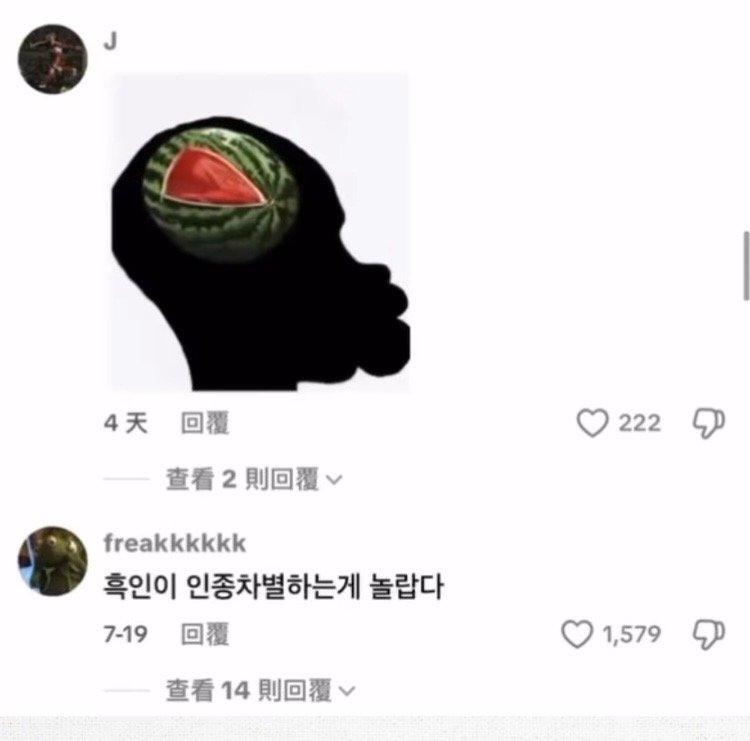The width and height of the screenshot is (750, 741).
Task: Dislike J's comment
Action: (708, 424)
